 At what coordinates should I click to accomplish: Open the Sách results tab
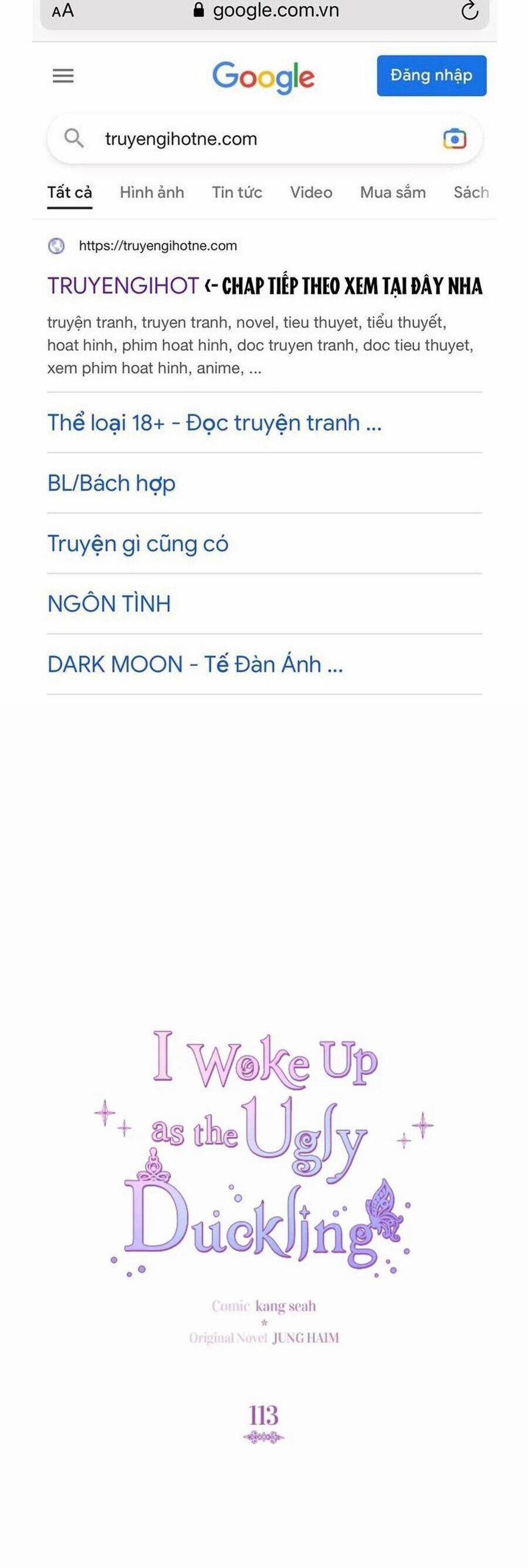[471, 192]
